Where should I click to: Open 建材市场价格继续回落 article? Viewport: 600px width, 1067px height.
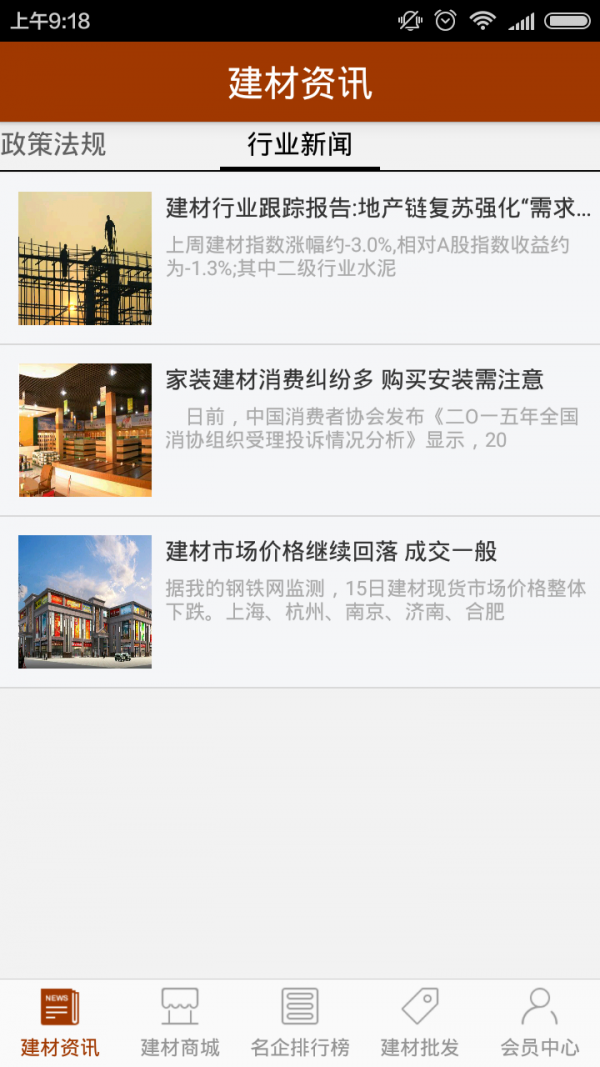[332, 552]
